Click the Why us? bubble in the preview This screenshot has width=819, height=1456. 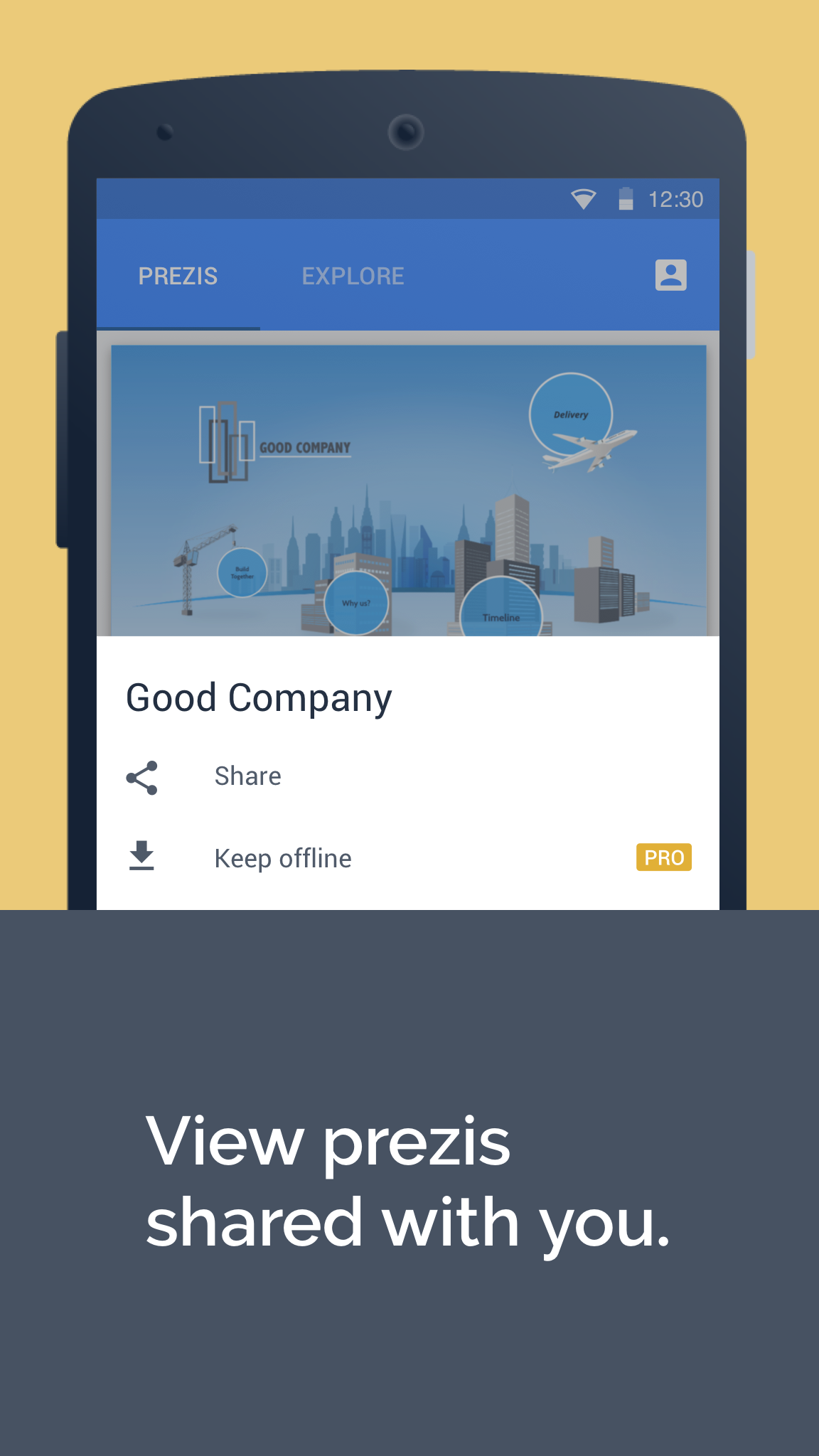(356, 604)
